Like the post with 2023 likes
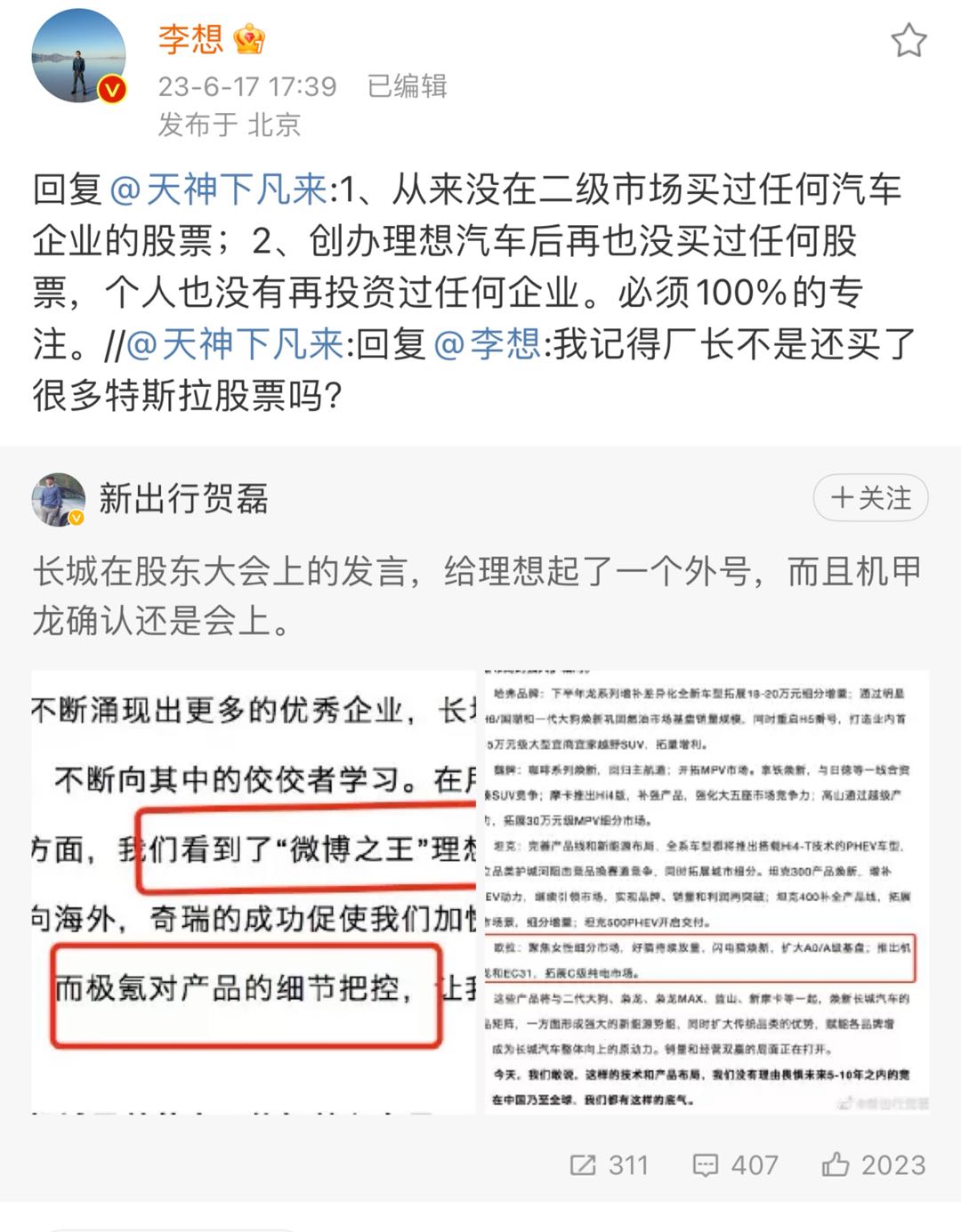Viewport: 961px width, 1232px height. click(x=873, y=1164)
